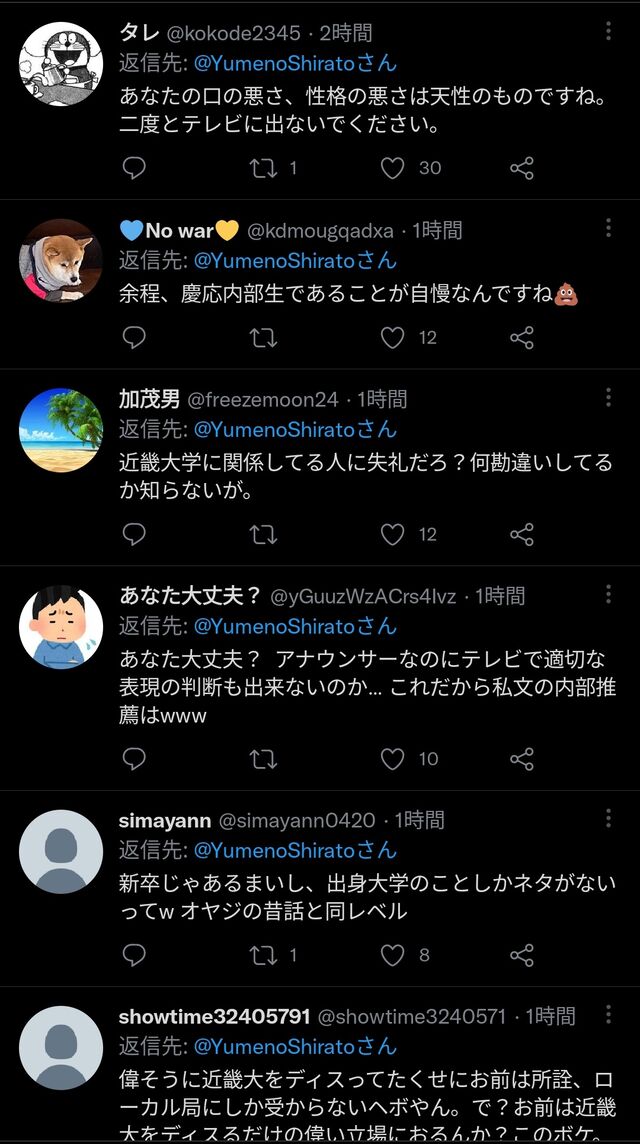The height and width of the screenshot is (1144, 640).
Task: Like あなた大丈夫？'s tweet
Action: coord(393,759)
